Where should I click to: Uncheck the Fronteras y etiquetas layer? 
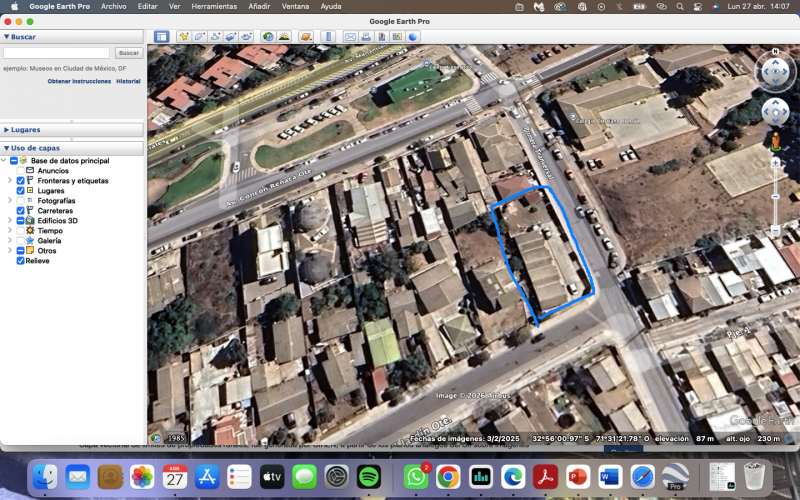[21, 181]
